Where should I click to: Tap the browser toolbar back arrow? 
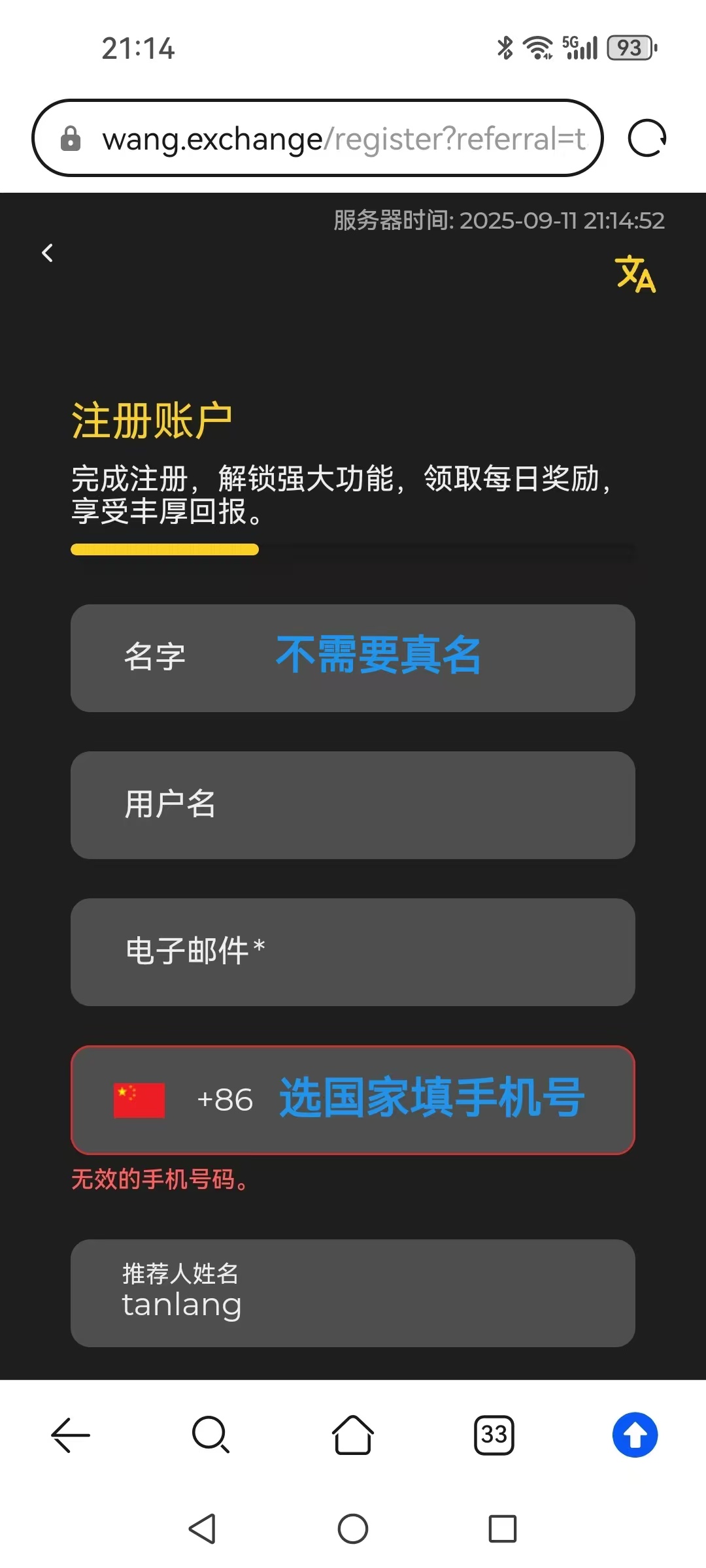click(71, 1435)
